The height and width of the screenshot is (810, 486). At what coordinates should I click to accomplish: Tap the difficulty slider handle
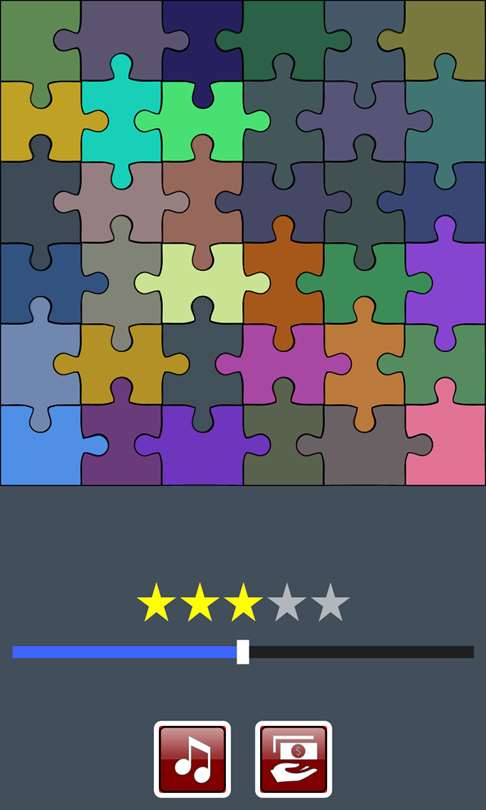tap(243, 652)
